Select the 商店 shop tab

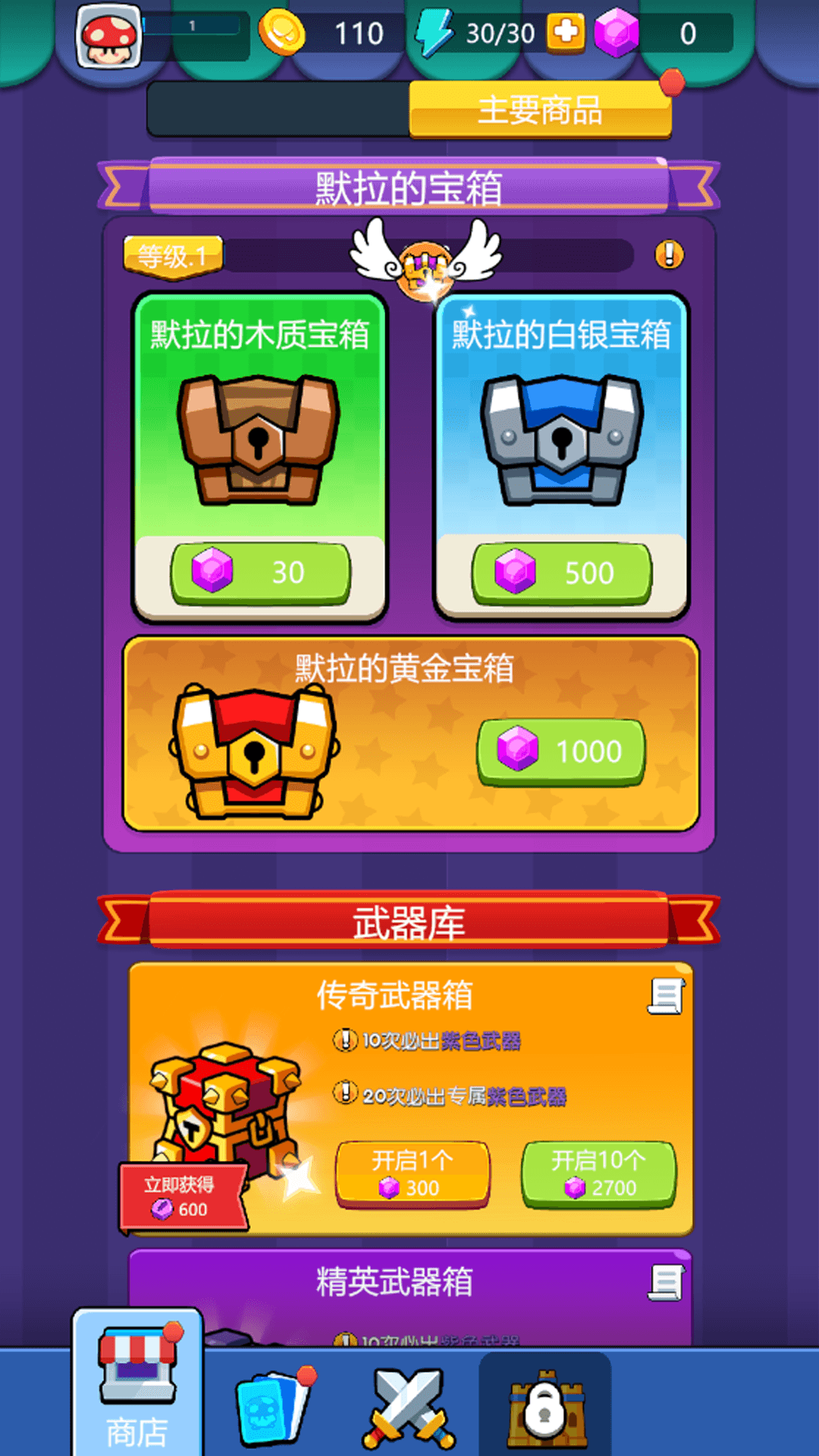(137, 1383)
